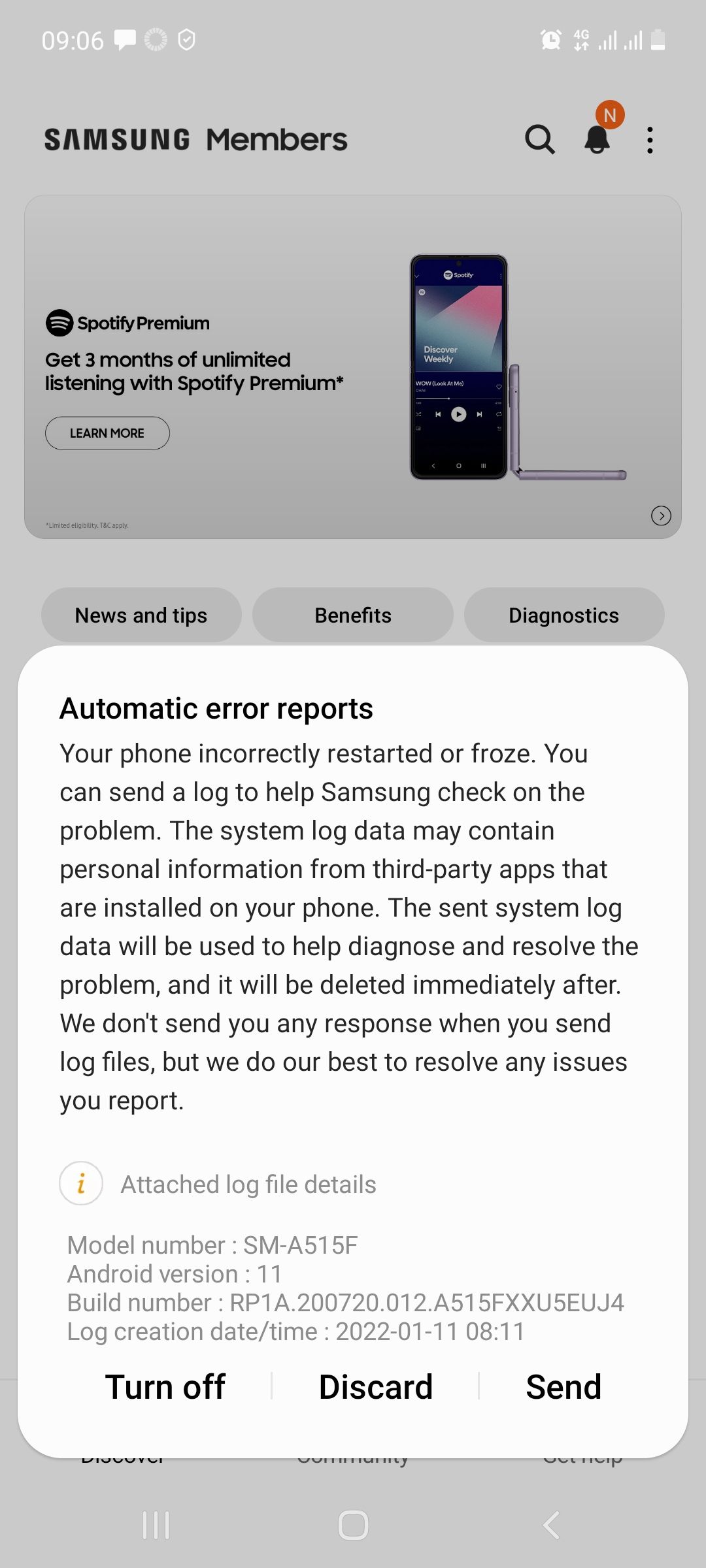Switch to the Benefits tab
Image resolution: width=706 pixels, height=1568 pixels.
point(352,615)
